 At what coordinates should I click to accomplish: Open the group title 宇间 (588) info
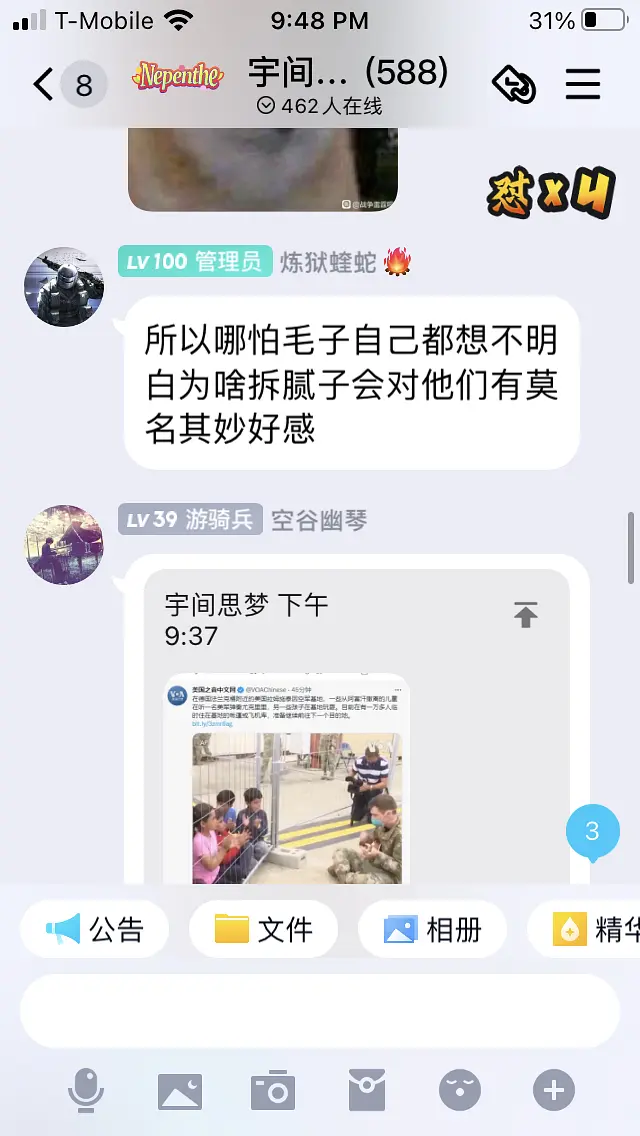coord(347,74)
